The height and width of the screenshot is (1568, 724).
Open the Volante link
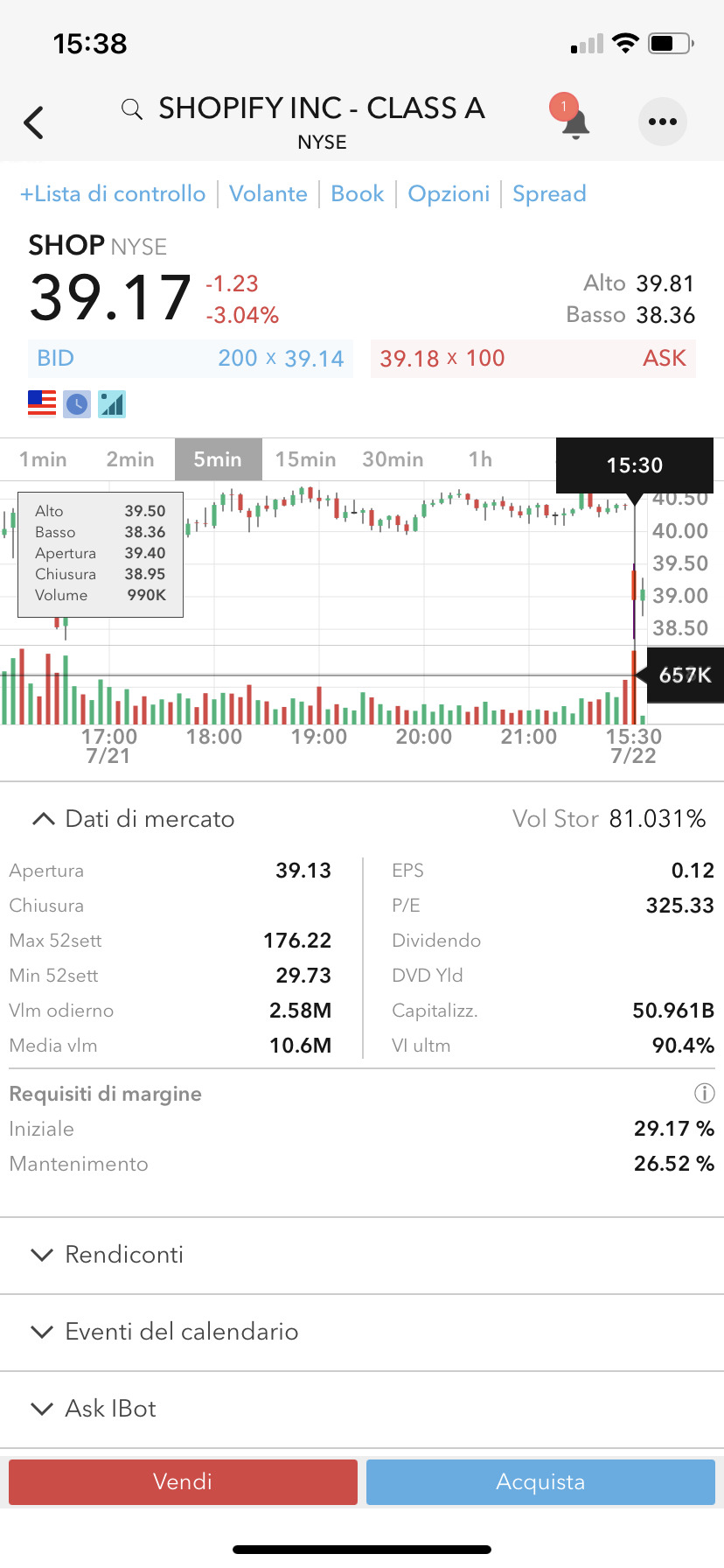click(x=268, y=193)
